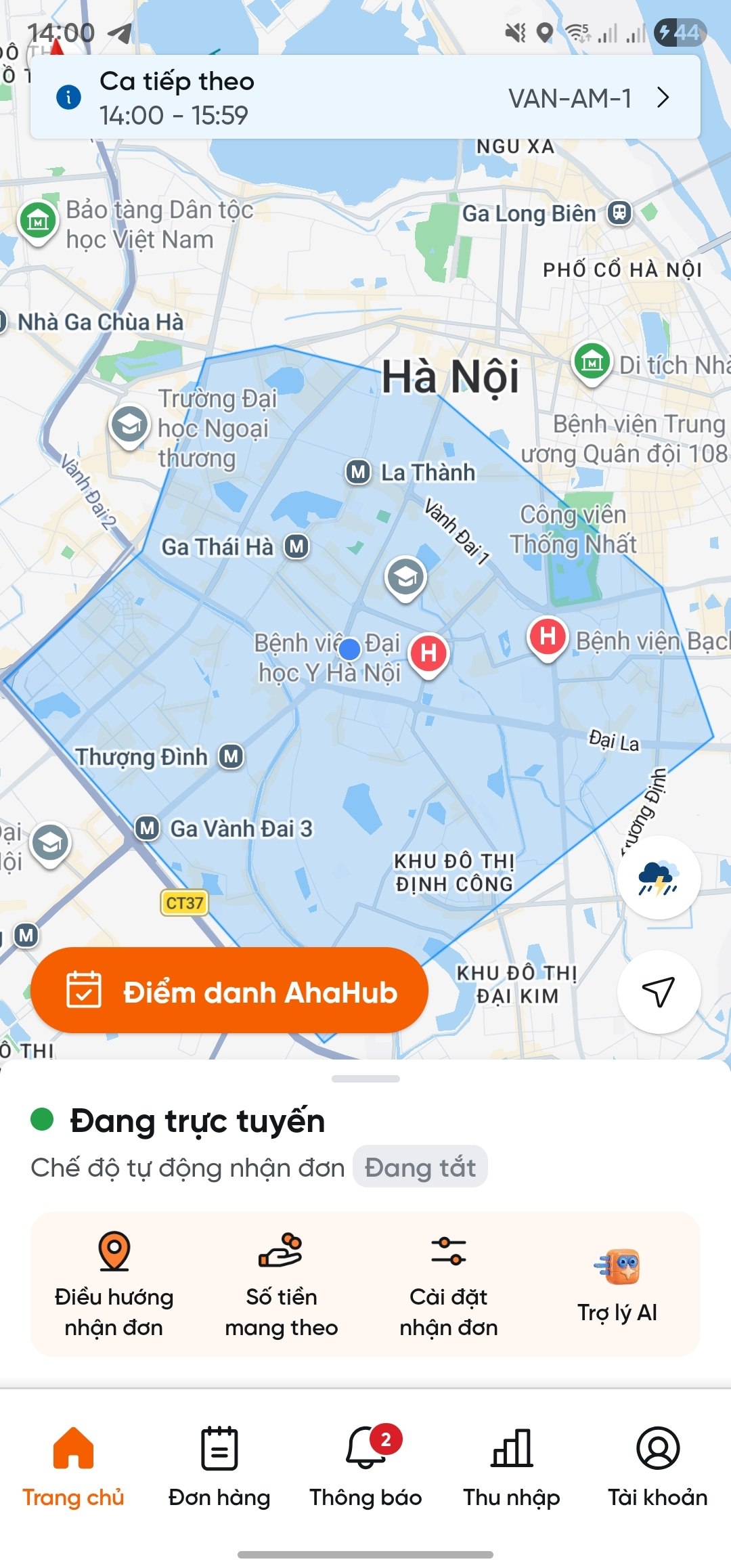Open Điều hướng nhận đơn
Image resolution: width=731 pixels, height=1568 pixels.
point(114,1284)
